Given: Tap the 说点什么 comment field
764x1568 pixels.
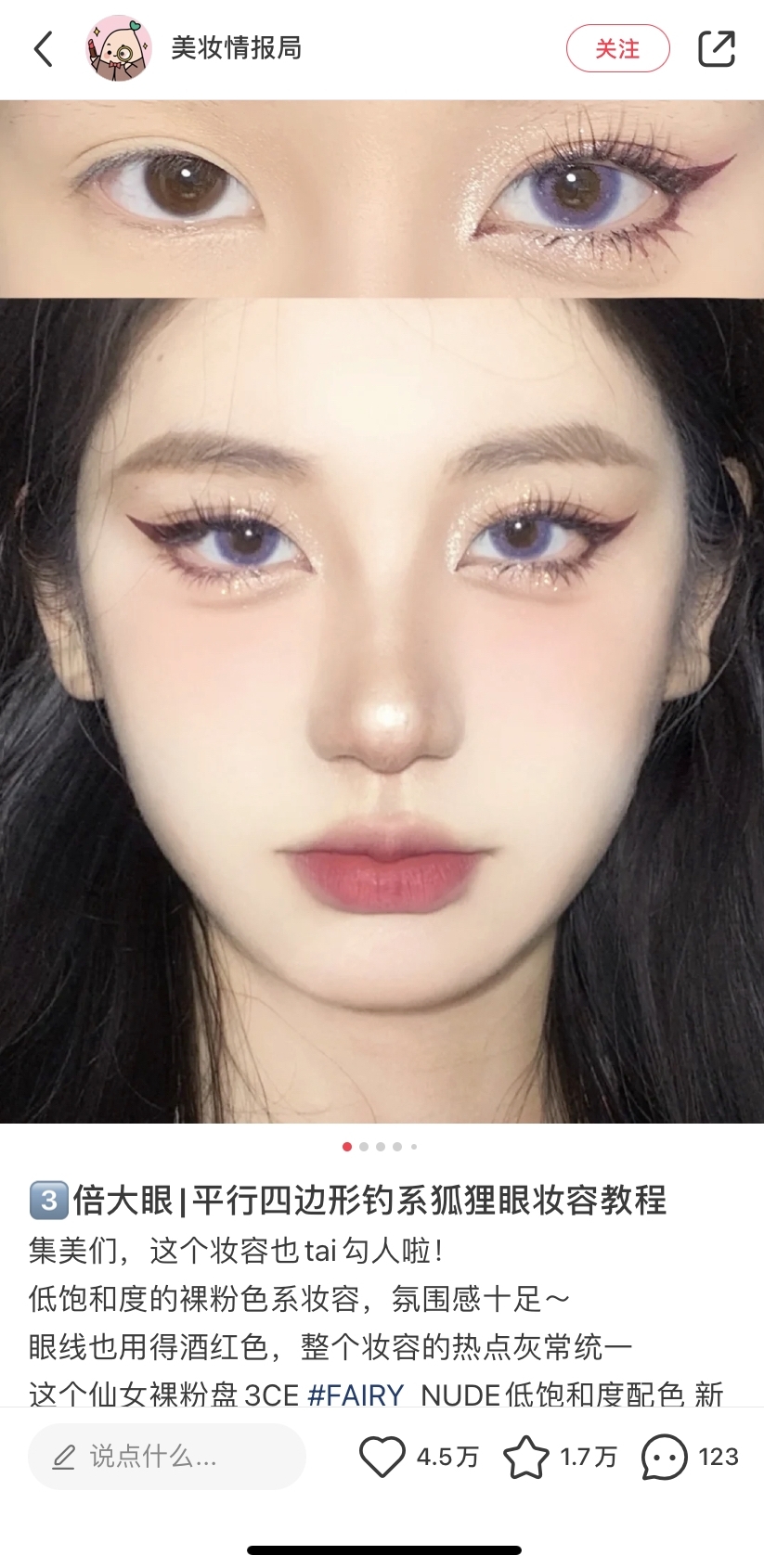Looking at the screenshot, I should [x=167, y=1457].
